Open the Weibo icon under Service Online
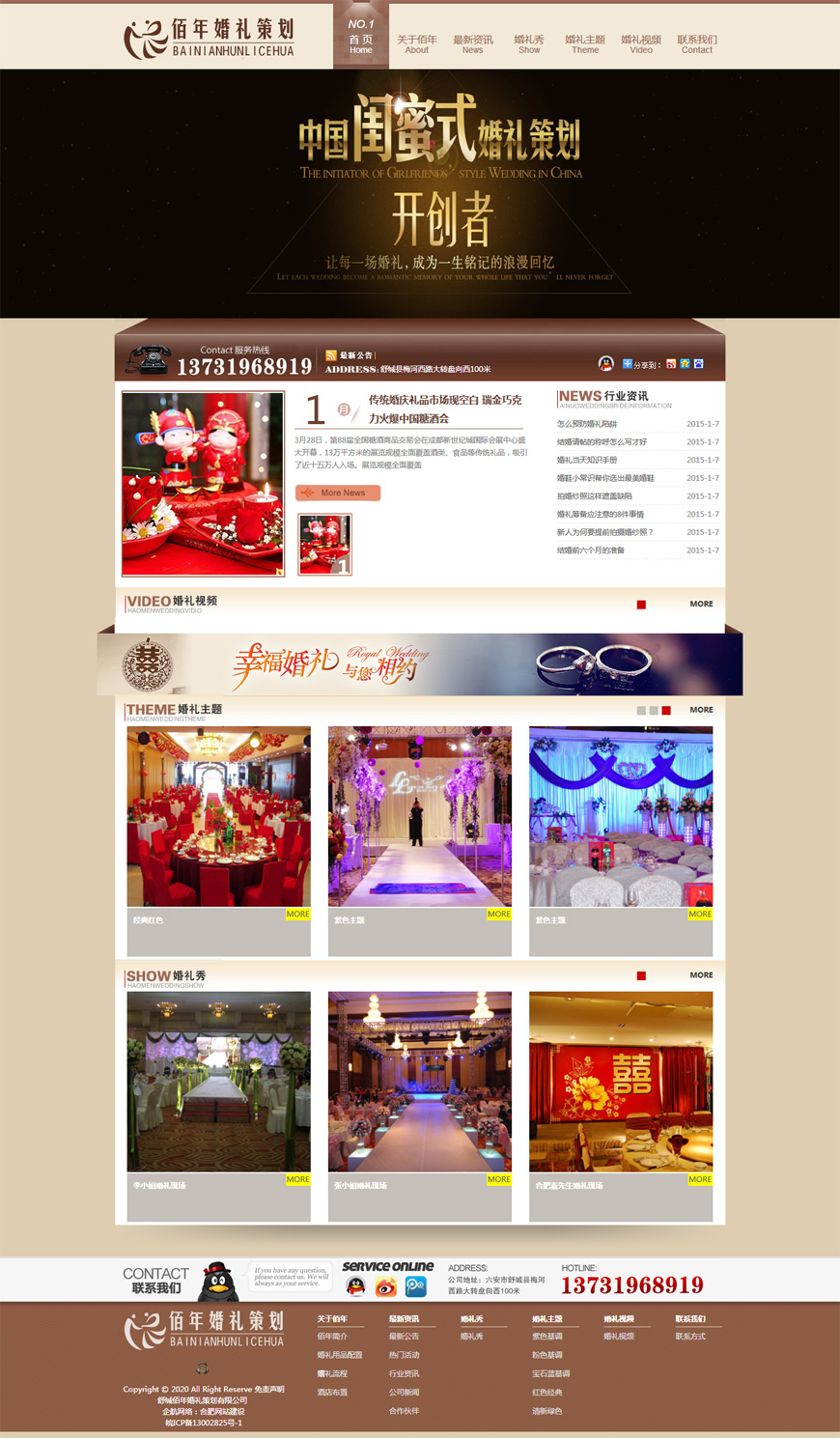 [x=386, y=1286]
